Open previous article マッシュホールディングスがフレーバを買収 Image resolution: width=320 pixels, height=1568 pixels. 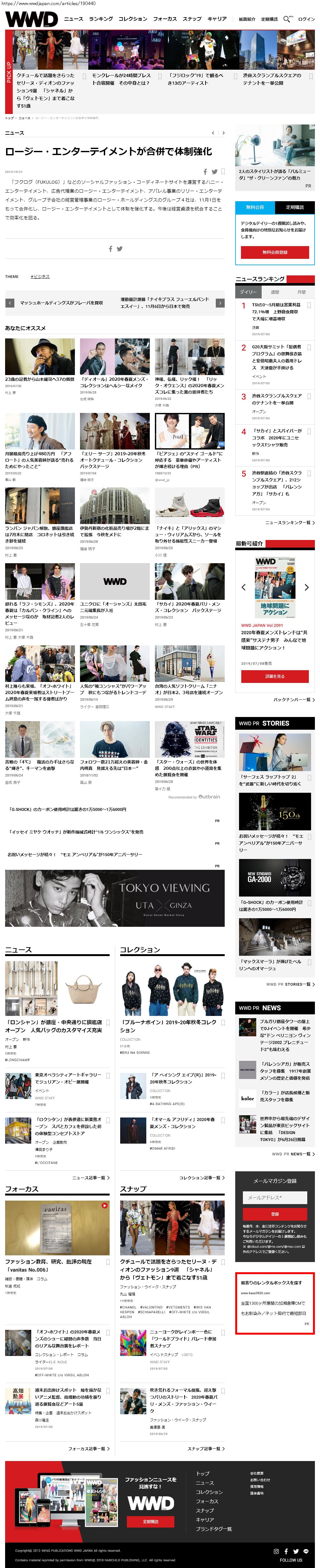tap(61, 302)
